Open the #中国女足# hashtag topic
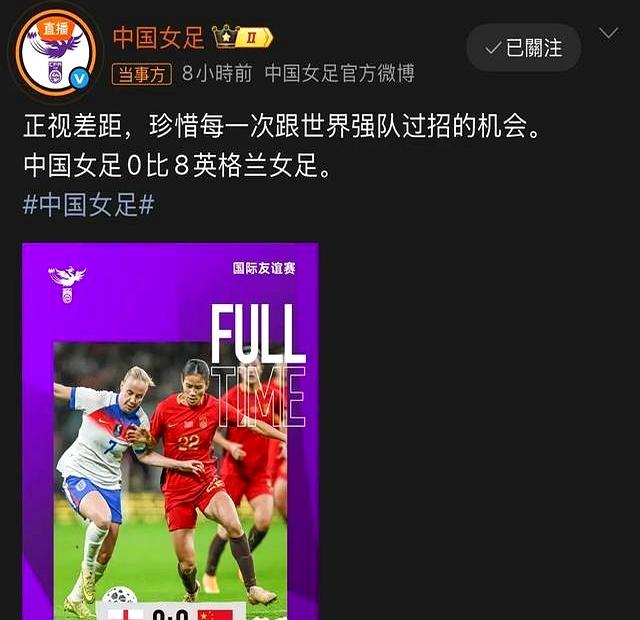This screenshot has width=640, height=620. (x=88, y=205)
